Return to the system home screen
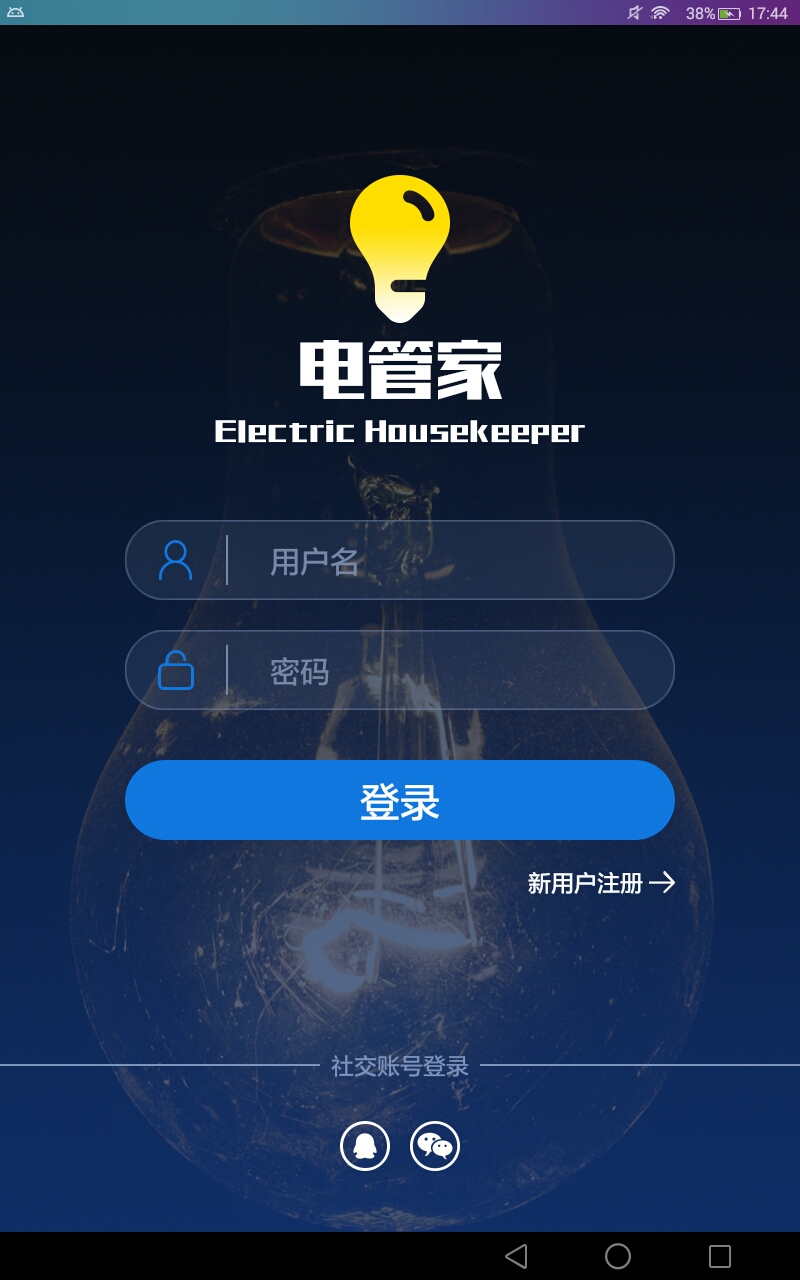800x1280 pixels. click(618, 1256)
